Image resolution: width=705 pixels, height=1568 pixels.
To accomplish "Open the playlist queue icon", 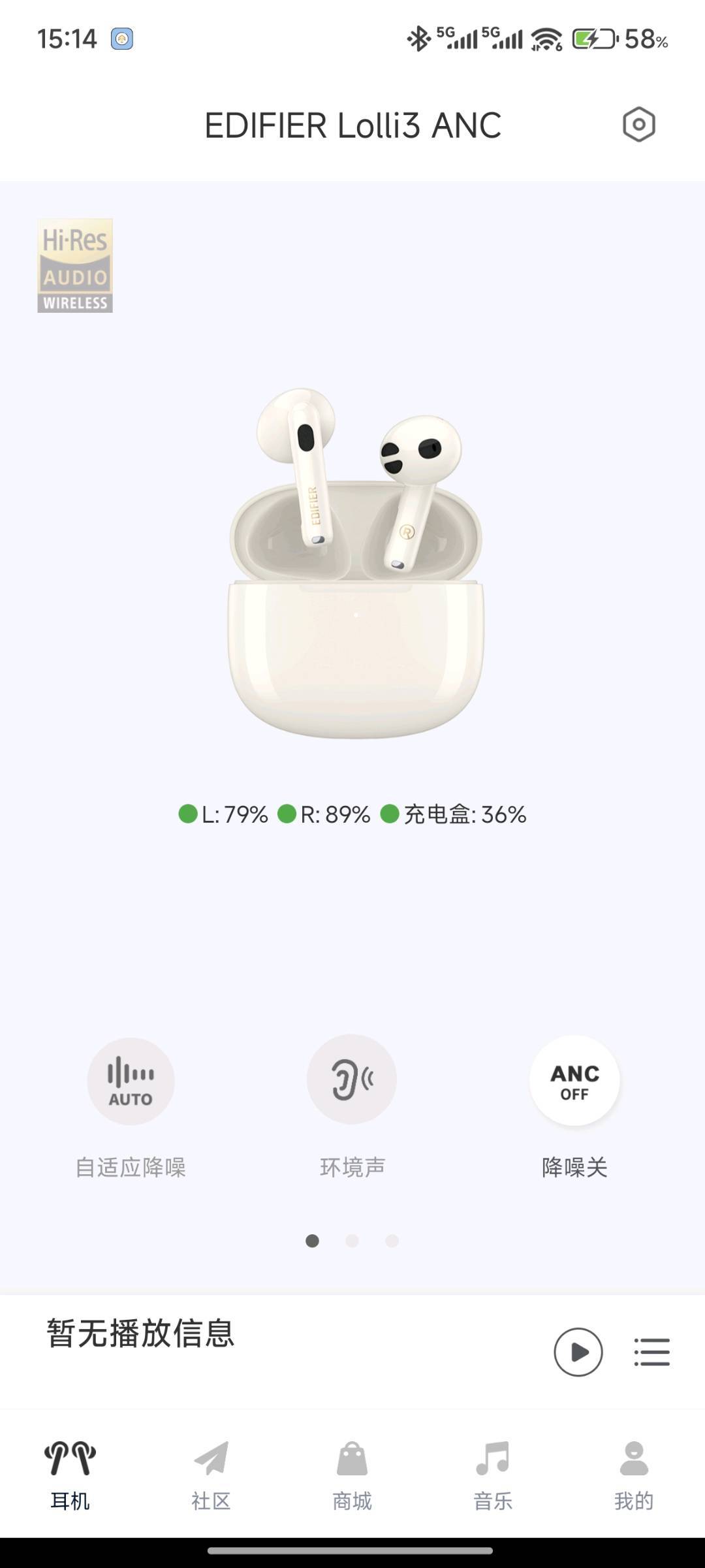I will point(651,1352).
